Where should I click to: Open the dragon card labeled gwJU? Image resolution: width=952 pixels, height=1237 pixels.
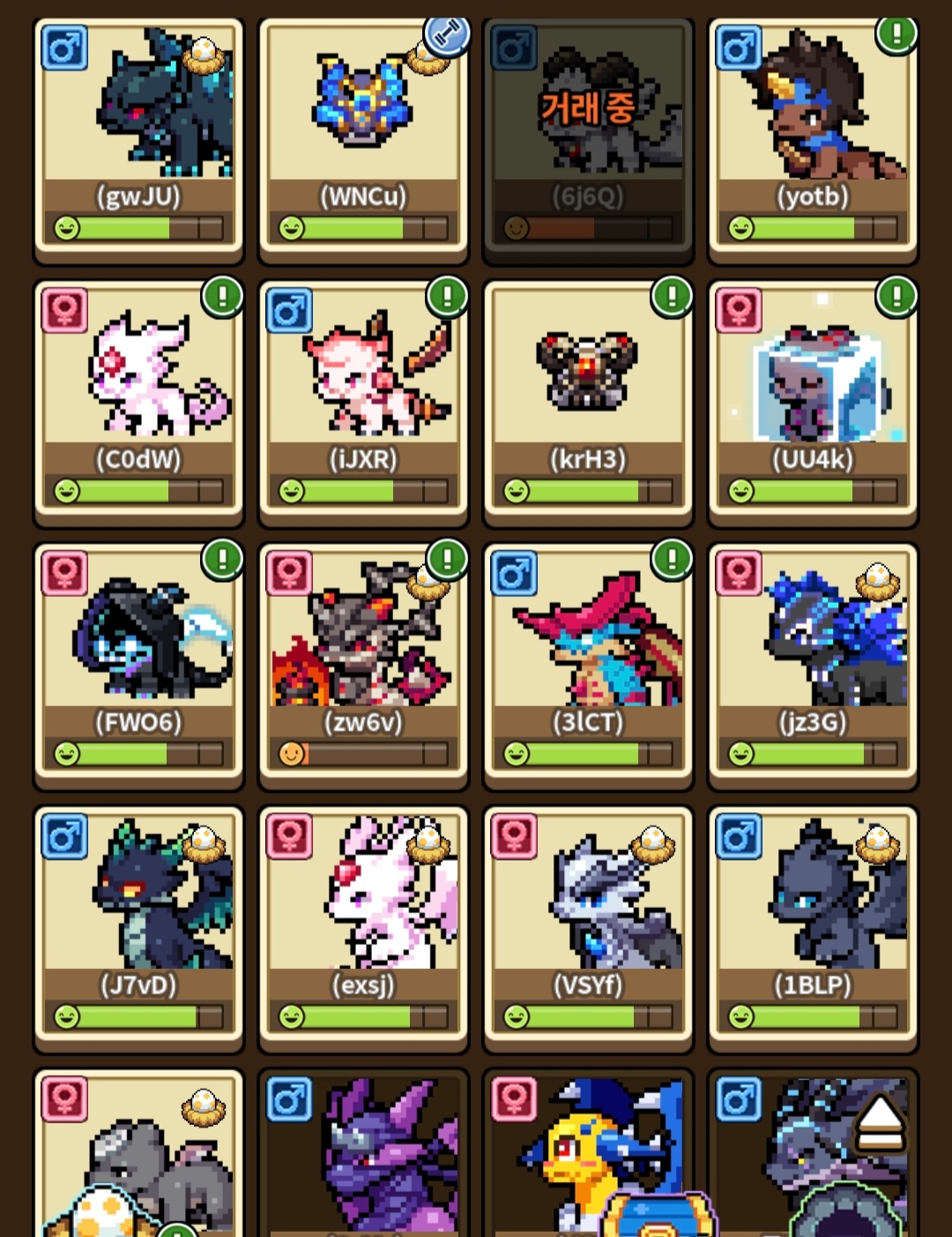click(x=138, y=132)
